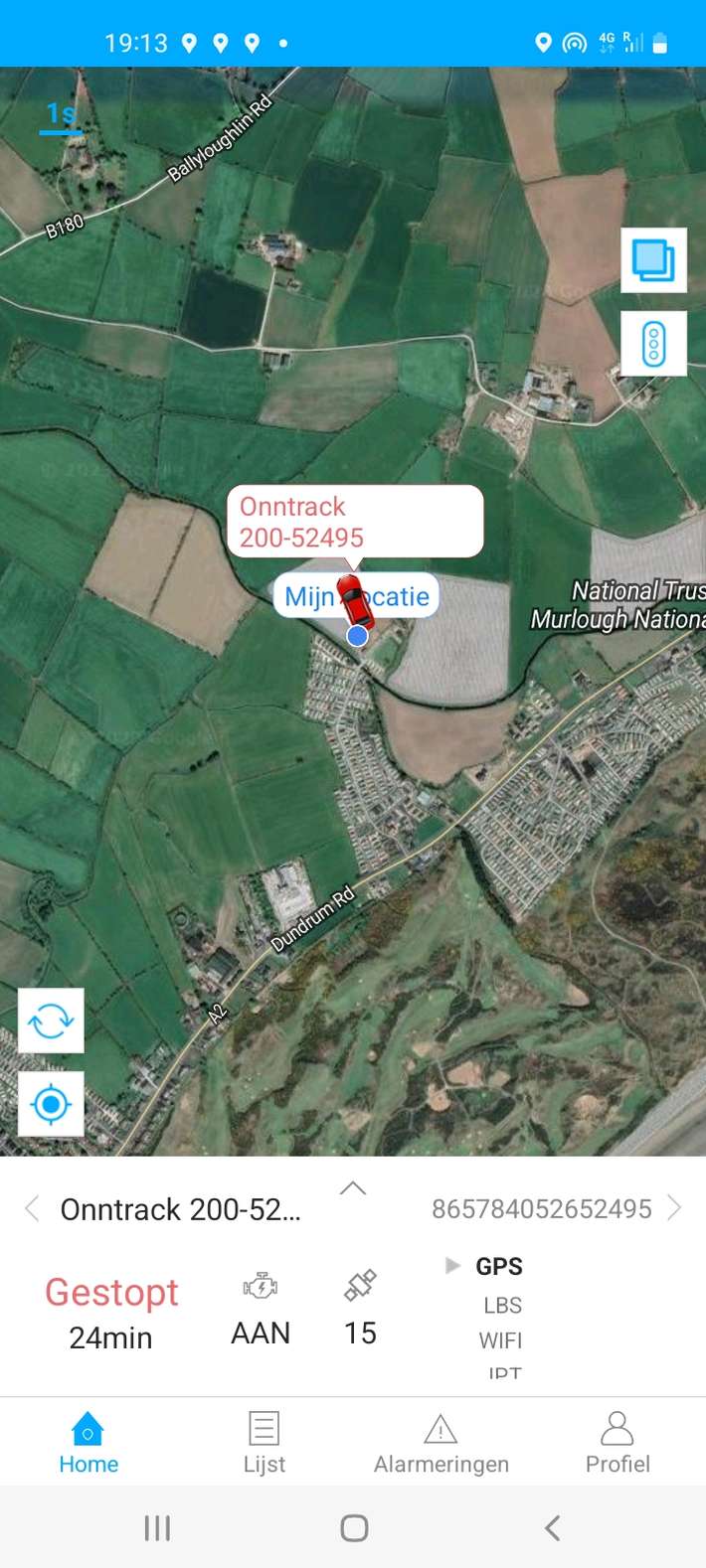This screenshot has height=1568, width=706.
Task: Tap the system back button
Action: [553, 1527]
